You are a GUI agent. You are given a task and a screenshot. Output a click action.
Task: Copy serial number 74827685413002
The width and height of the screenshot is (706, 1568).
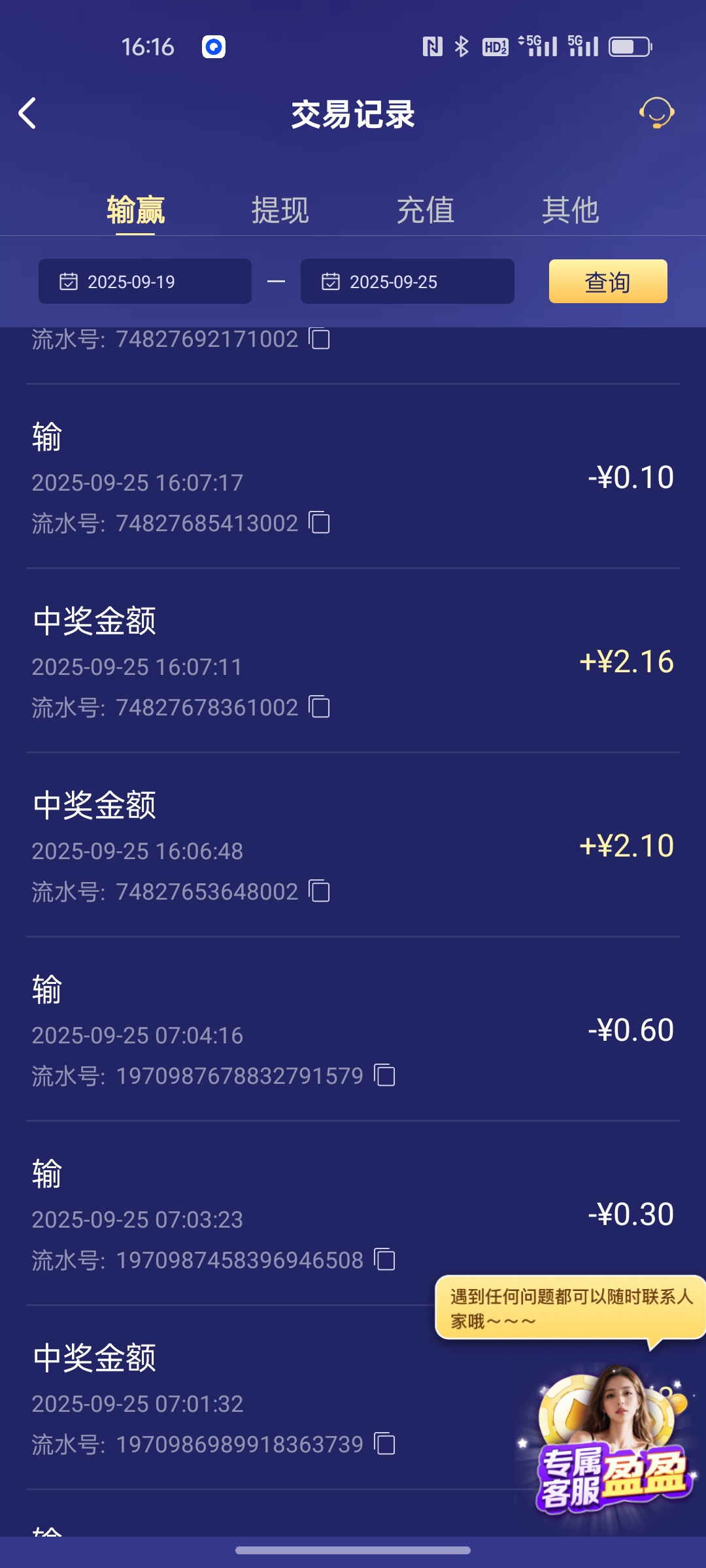point(320,523)
